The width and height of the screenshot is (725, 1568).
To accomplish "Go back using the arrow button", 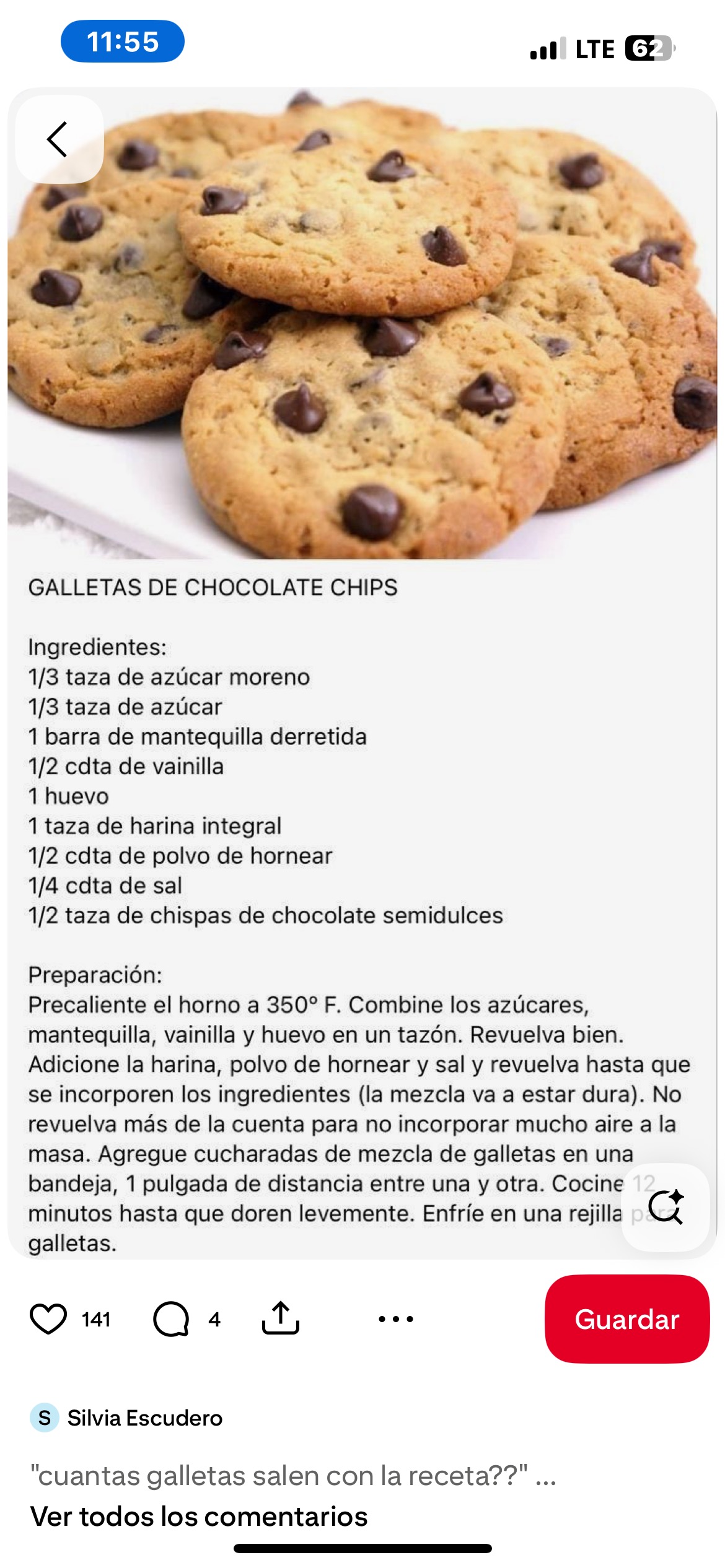I will [59, 139].
